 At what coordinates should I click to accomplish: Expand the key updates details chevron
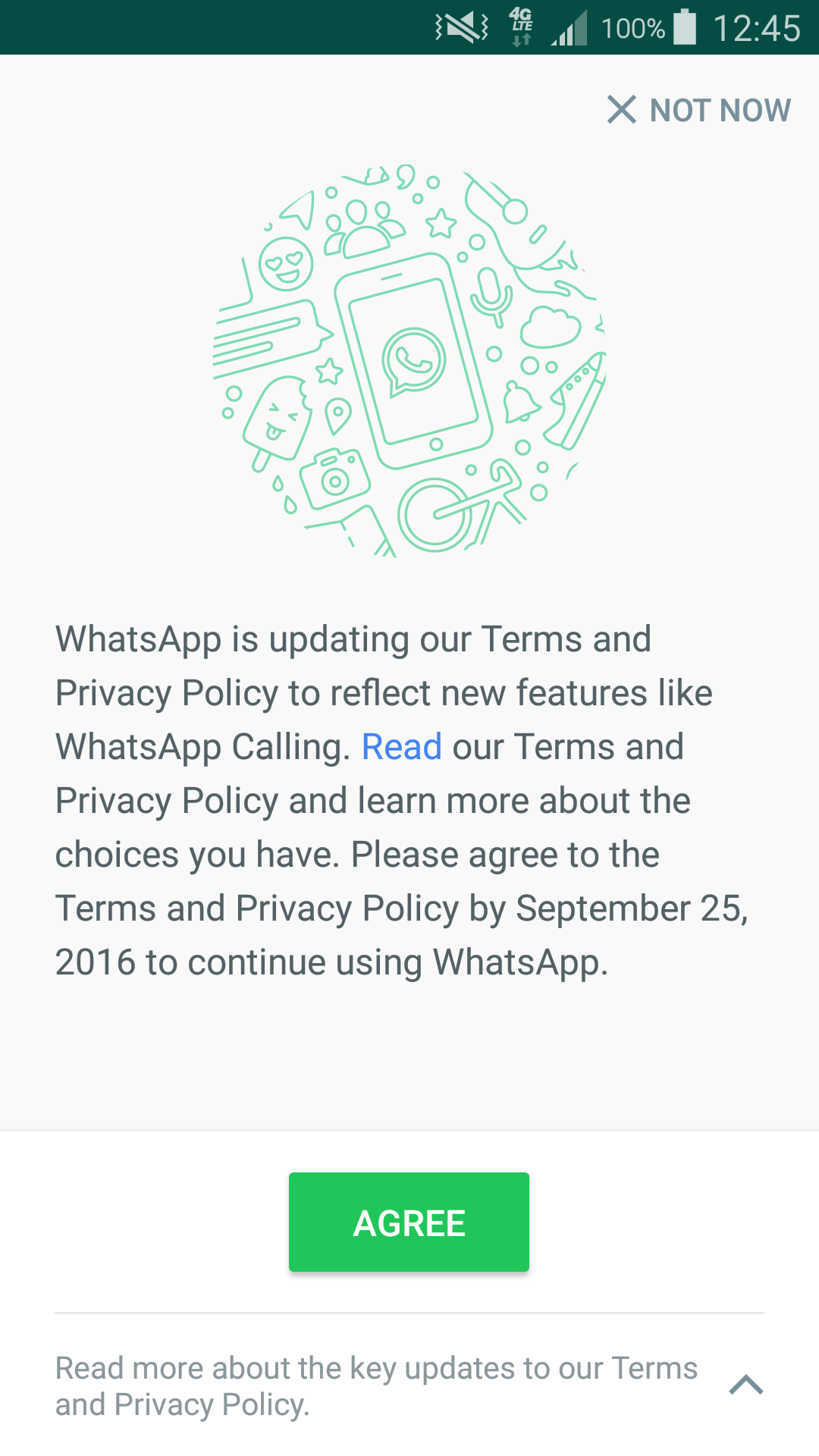(x=745, y=1385)
